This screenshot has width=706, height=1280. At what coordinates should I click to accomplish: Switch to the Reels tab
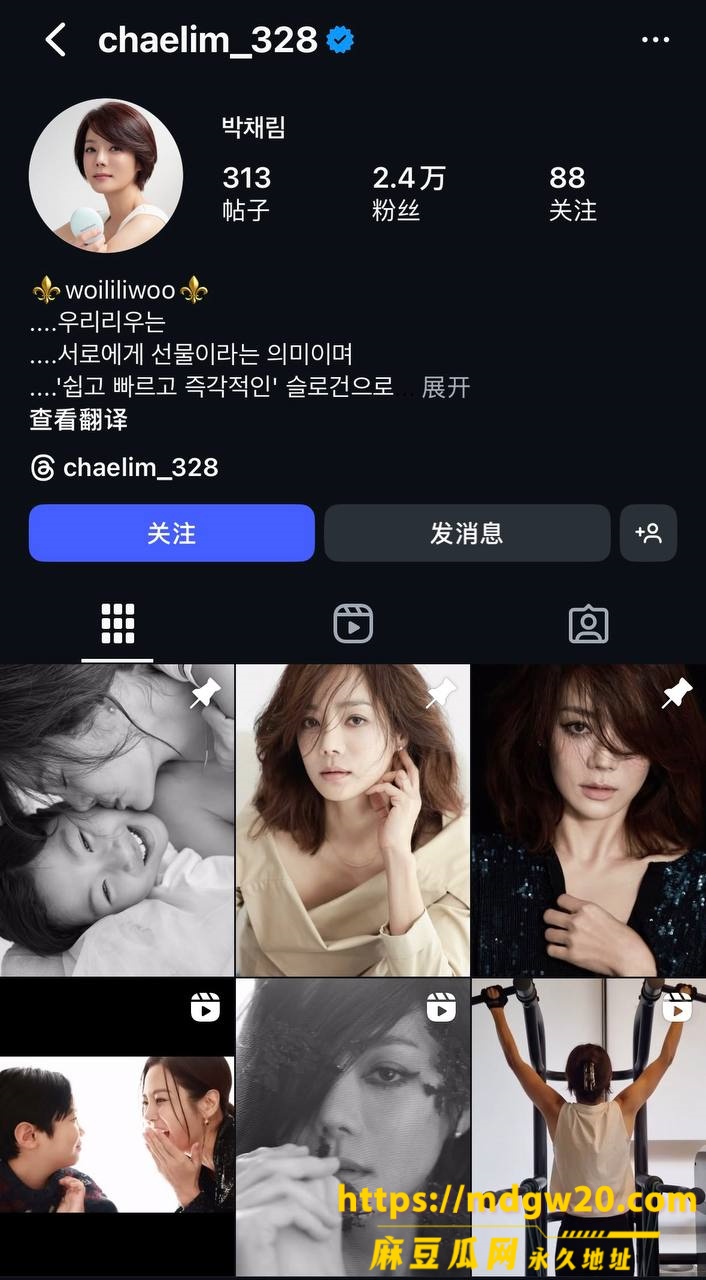click(x=353, y=624)
